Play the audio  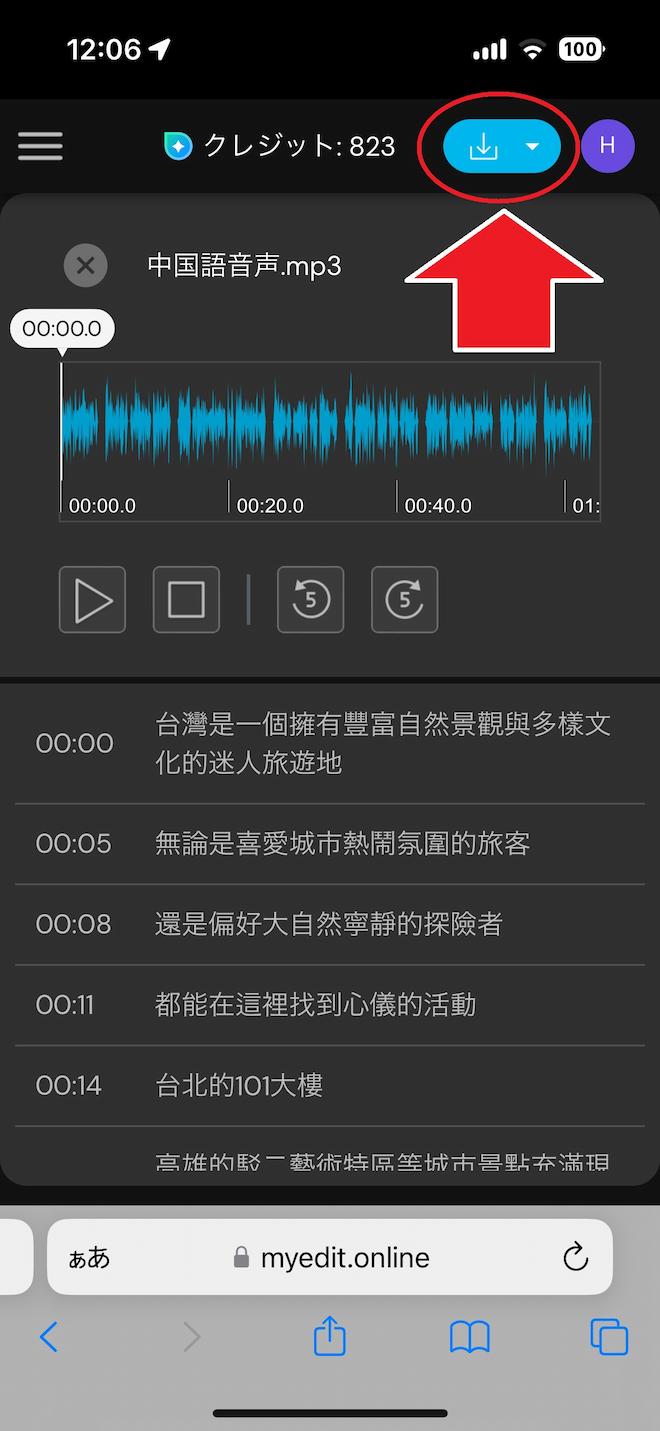coord(93,600)
